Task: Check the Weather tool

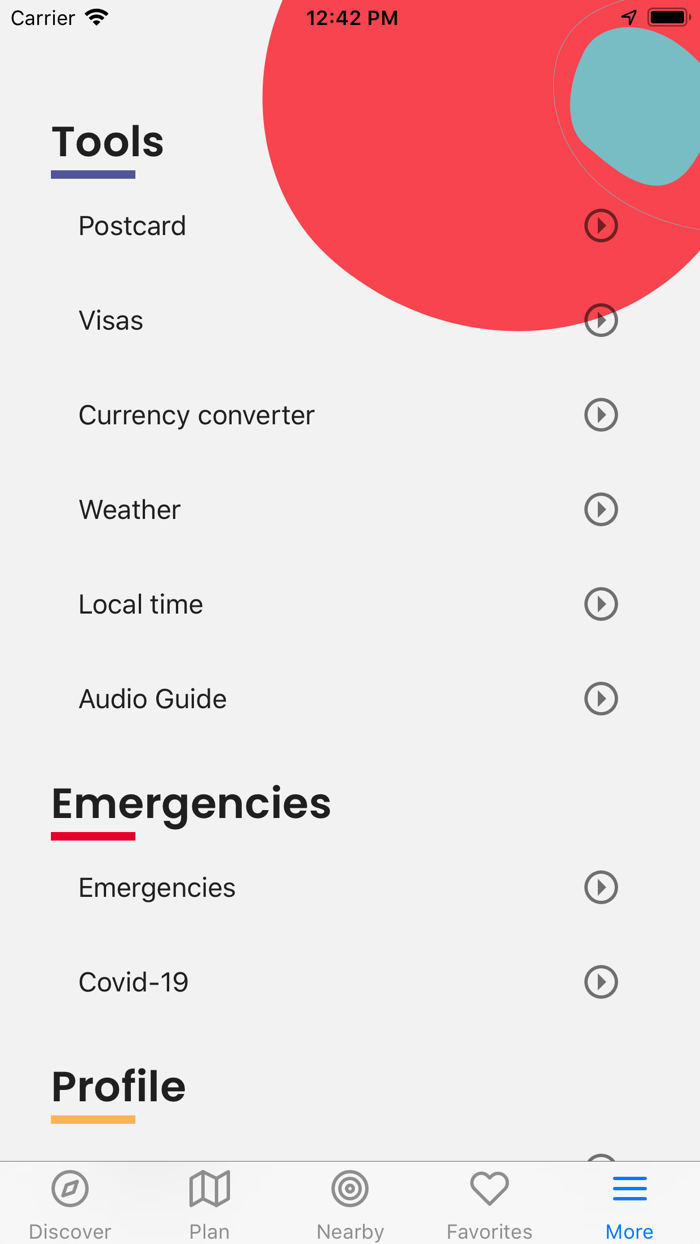Action: click(349, 510)
